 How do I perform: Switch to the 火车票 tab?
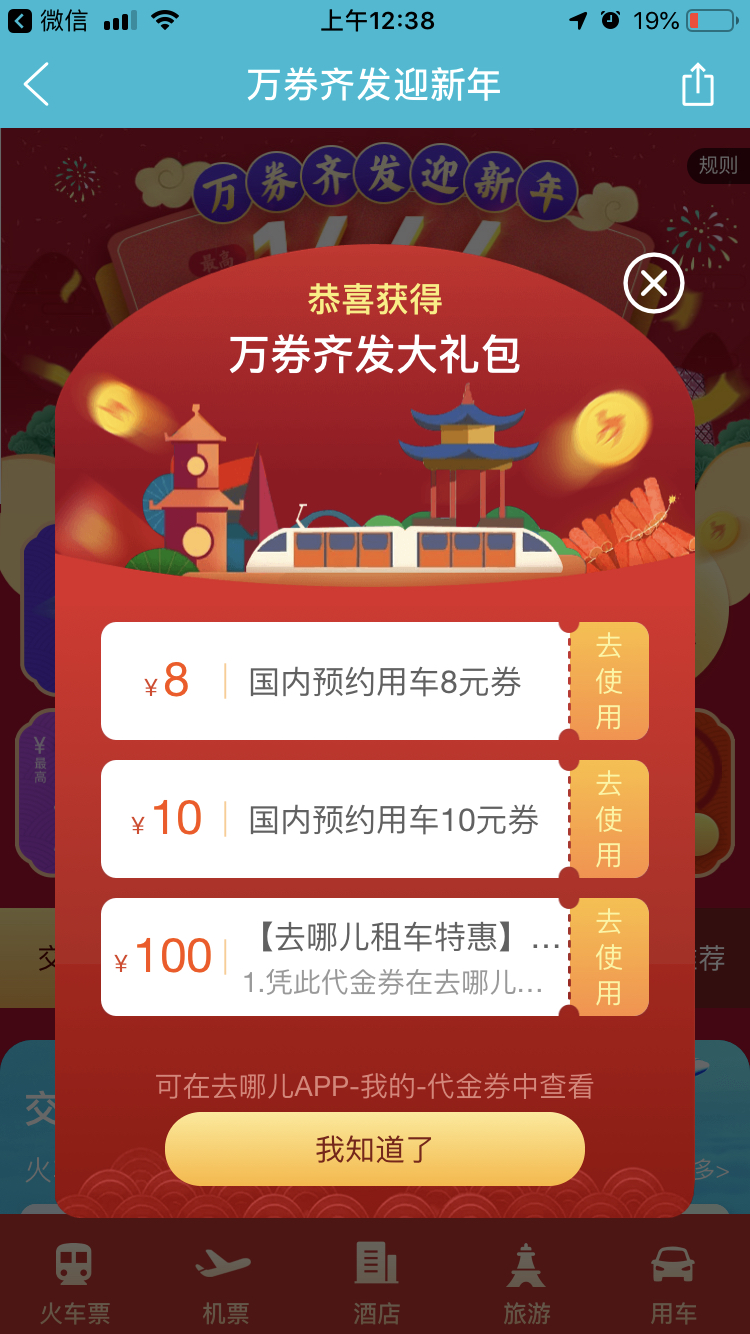coord(75,1283)
